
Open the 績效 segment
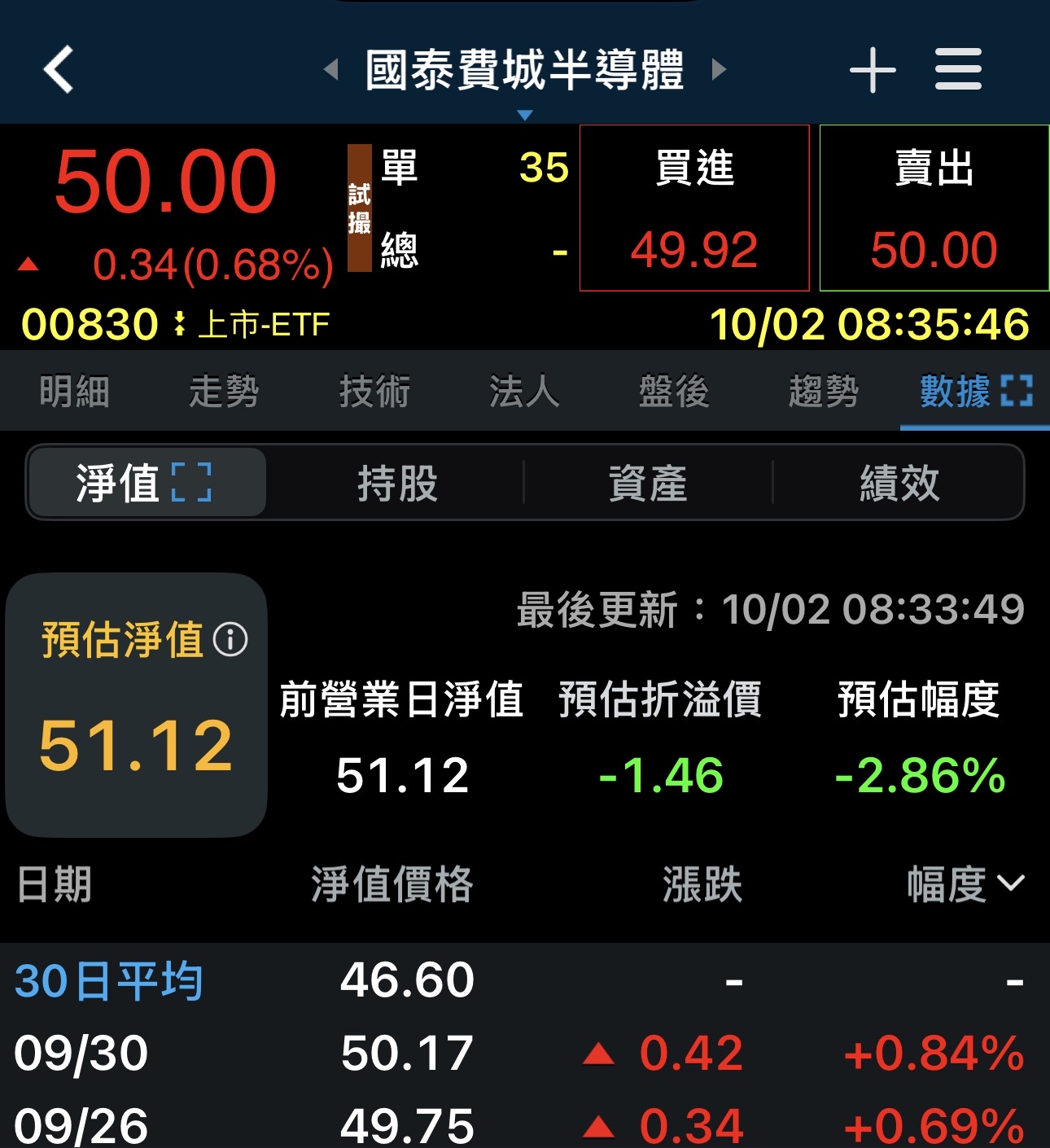coord(899,483)
